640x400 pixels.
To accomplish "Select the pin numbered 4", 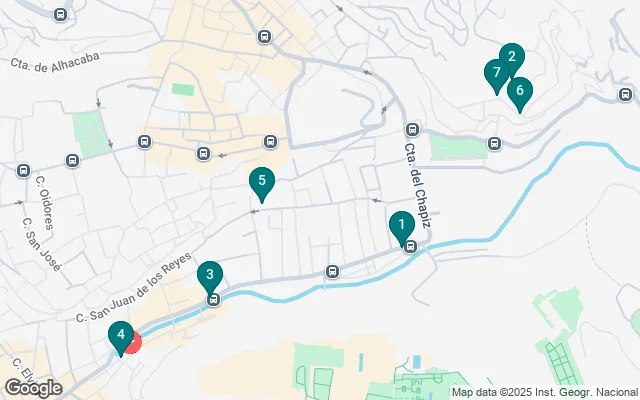I will pos(120,336).
